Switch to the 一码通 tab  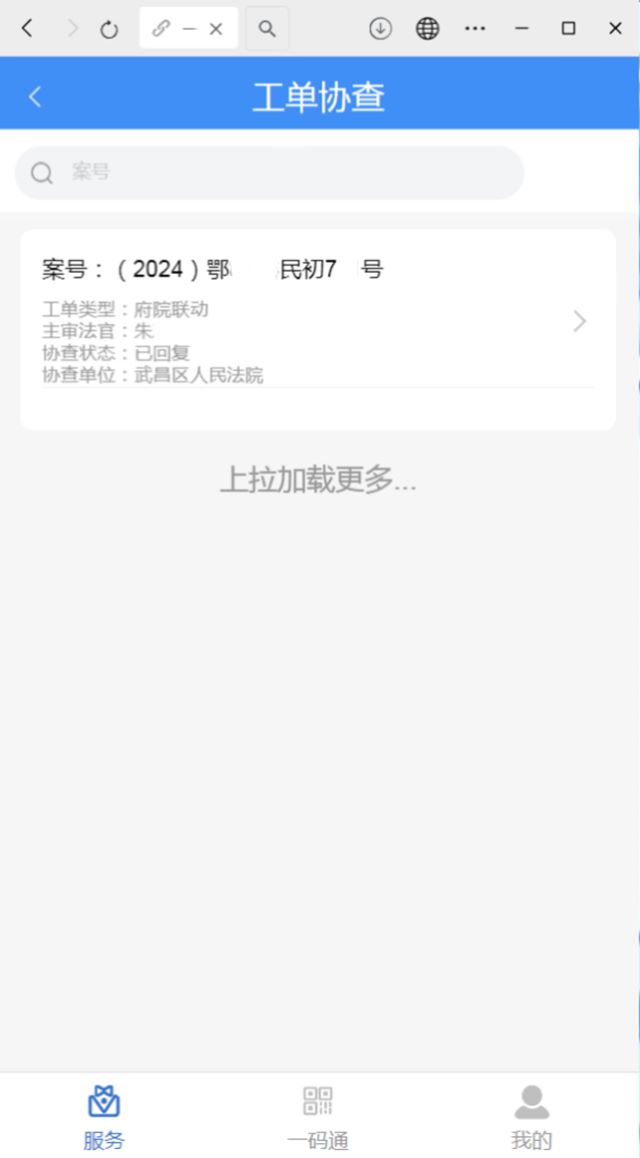click(318, 1117)
